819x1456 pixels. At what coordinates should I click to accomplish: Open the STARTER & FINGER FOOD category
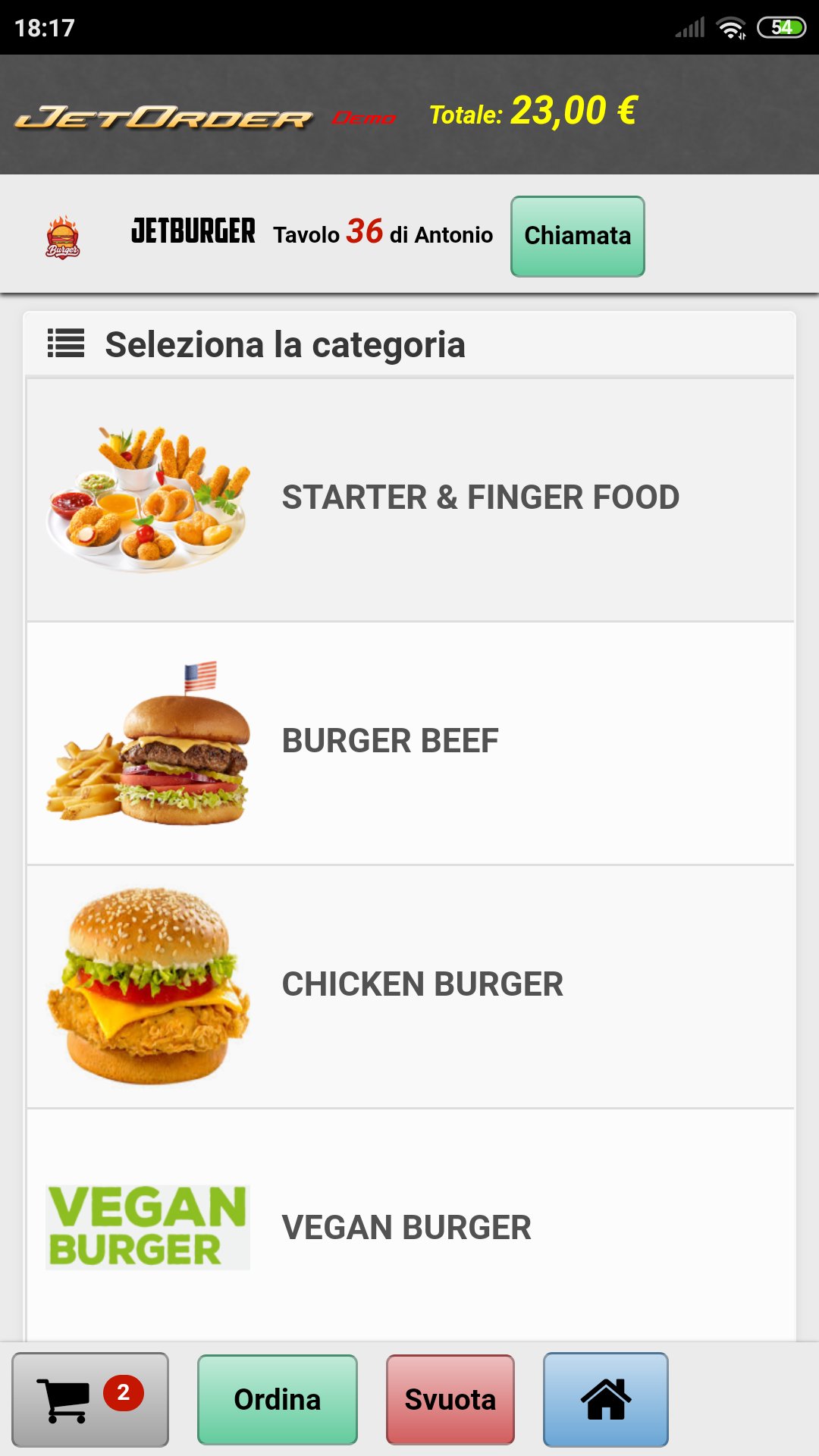[480, 497]
